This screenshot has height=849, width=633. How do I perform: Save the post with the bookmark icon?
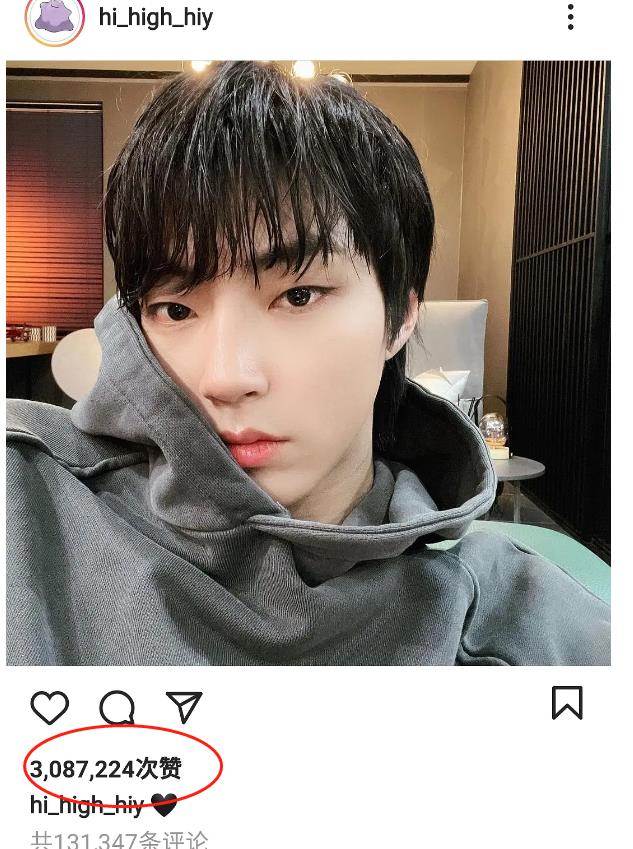[567, 703]
